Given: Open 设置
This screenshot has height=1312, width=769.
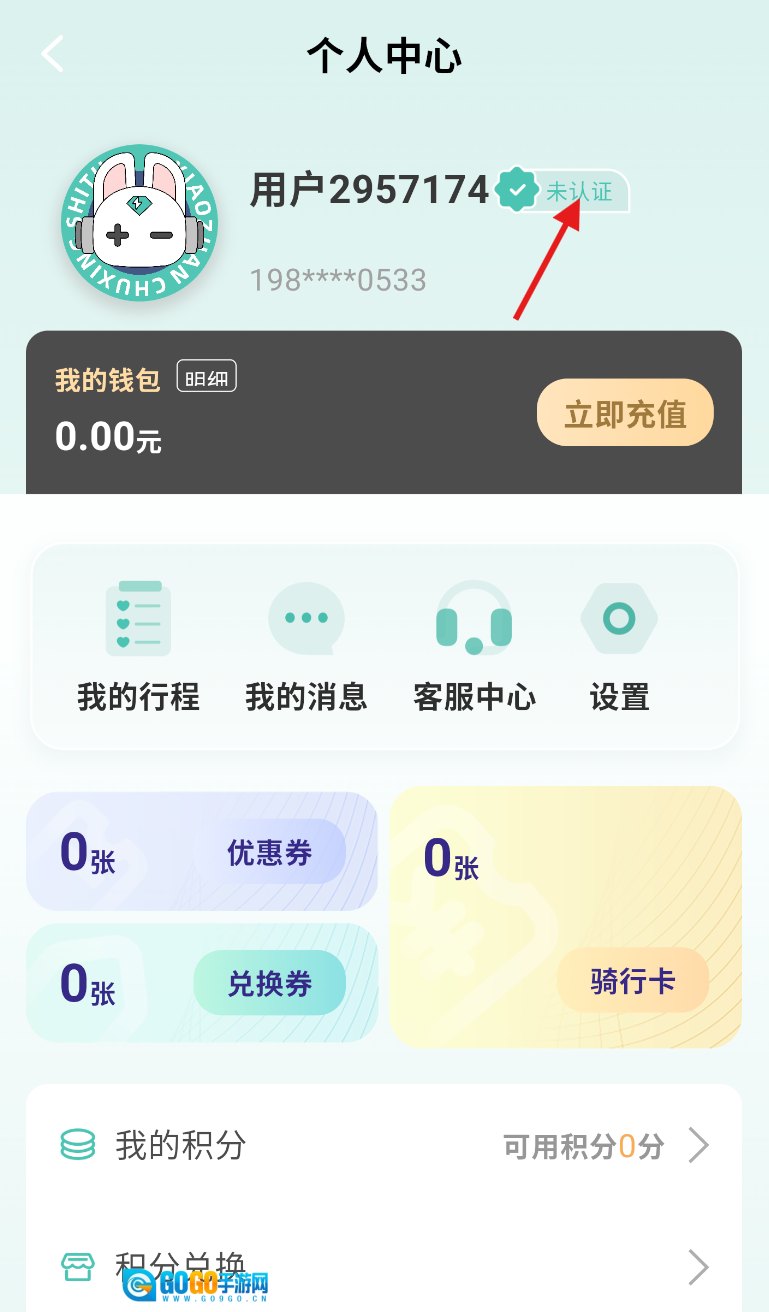Looking at the screenshot, I should pyautogui.click(x=619, y=645).
